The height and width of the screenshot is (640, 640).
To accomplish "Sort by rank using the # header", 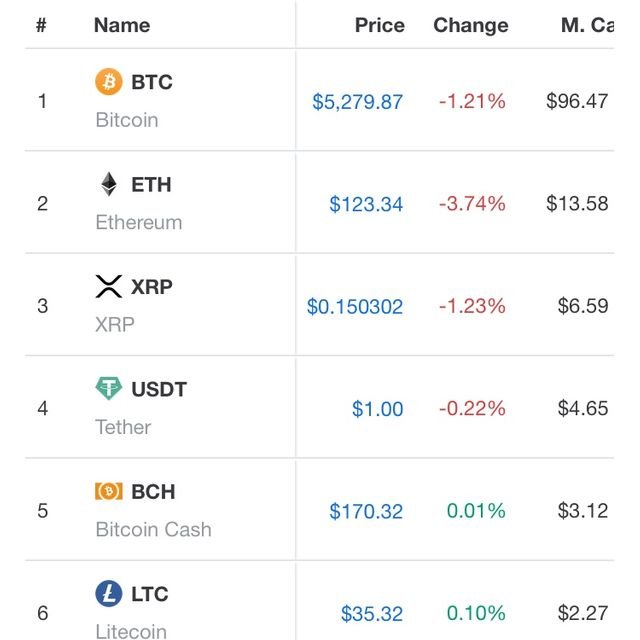I will pyautogui.click(x=41, y=25).
